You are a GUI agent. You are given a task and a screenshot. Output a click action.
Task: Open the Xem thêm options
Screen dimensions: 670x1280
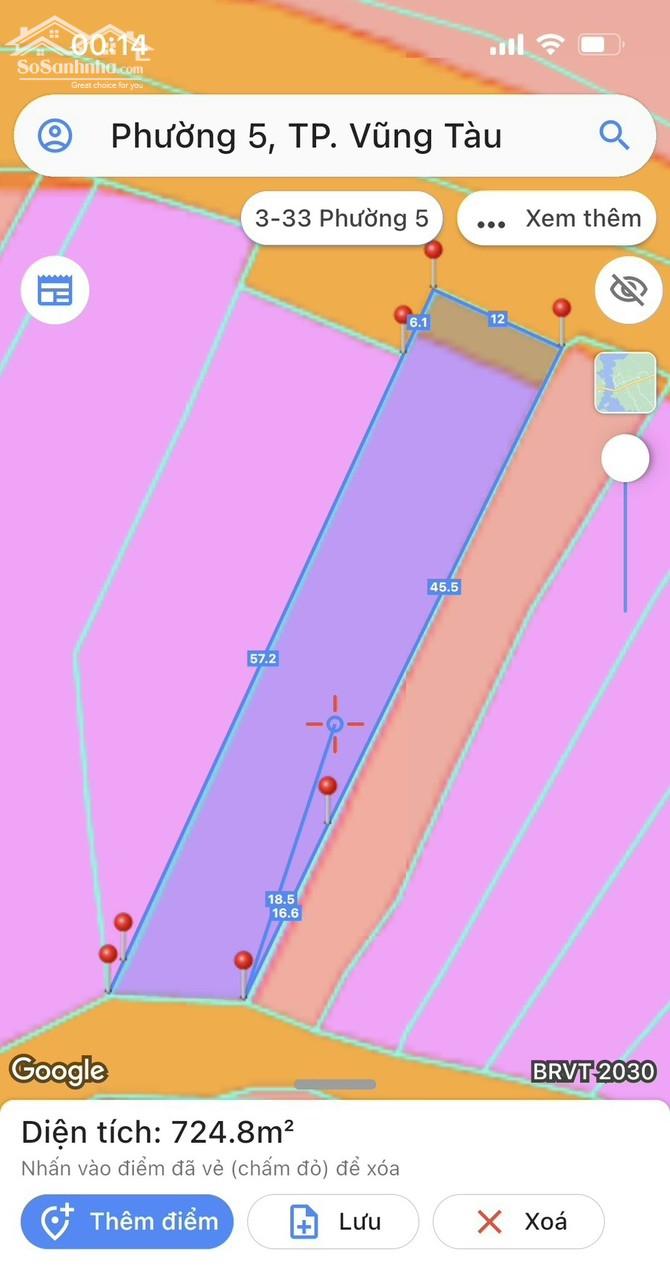pos(557,218)
